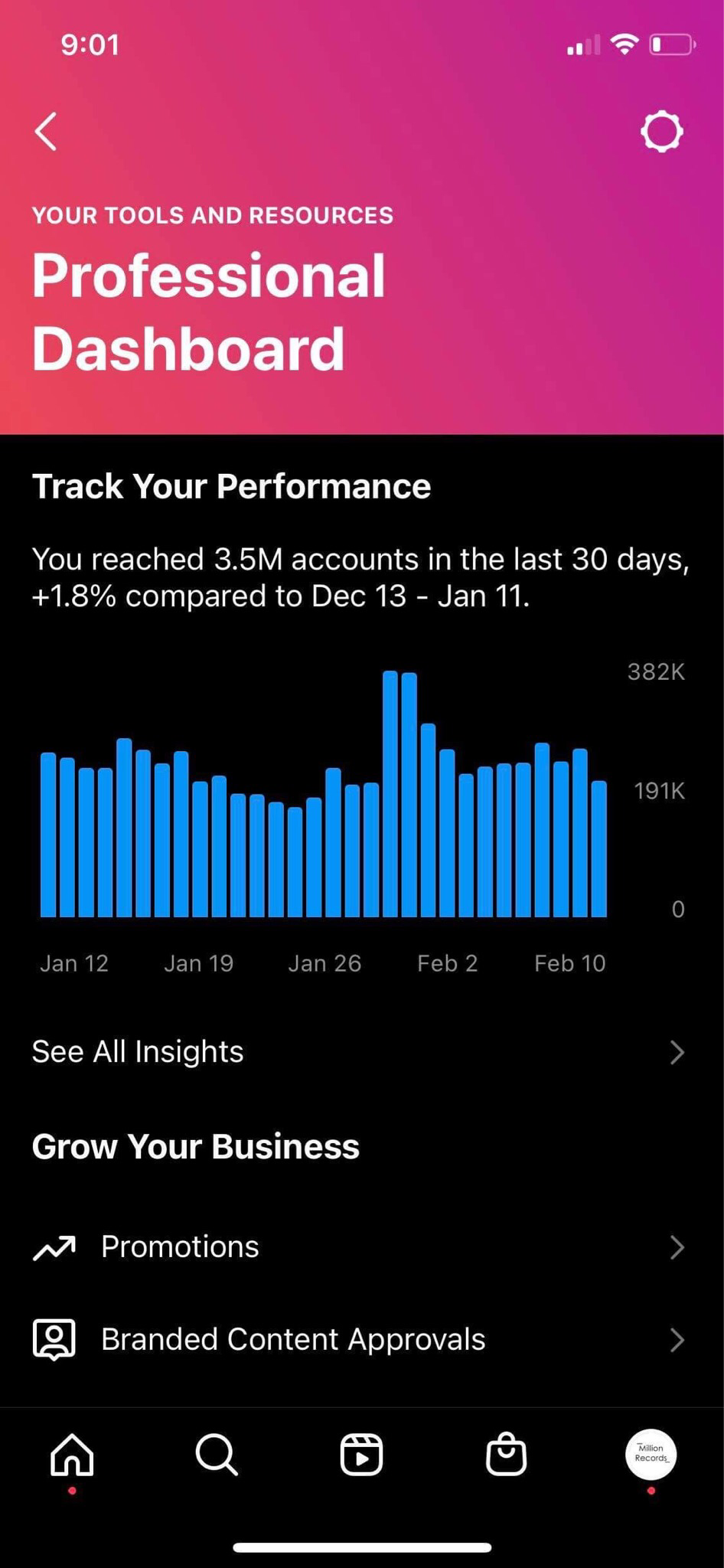Switch to the Search tab
Image resolution: width=724 pixels, height=1568 pixels.
pos(217,1453)
